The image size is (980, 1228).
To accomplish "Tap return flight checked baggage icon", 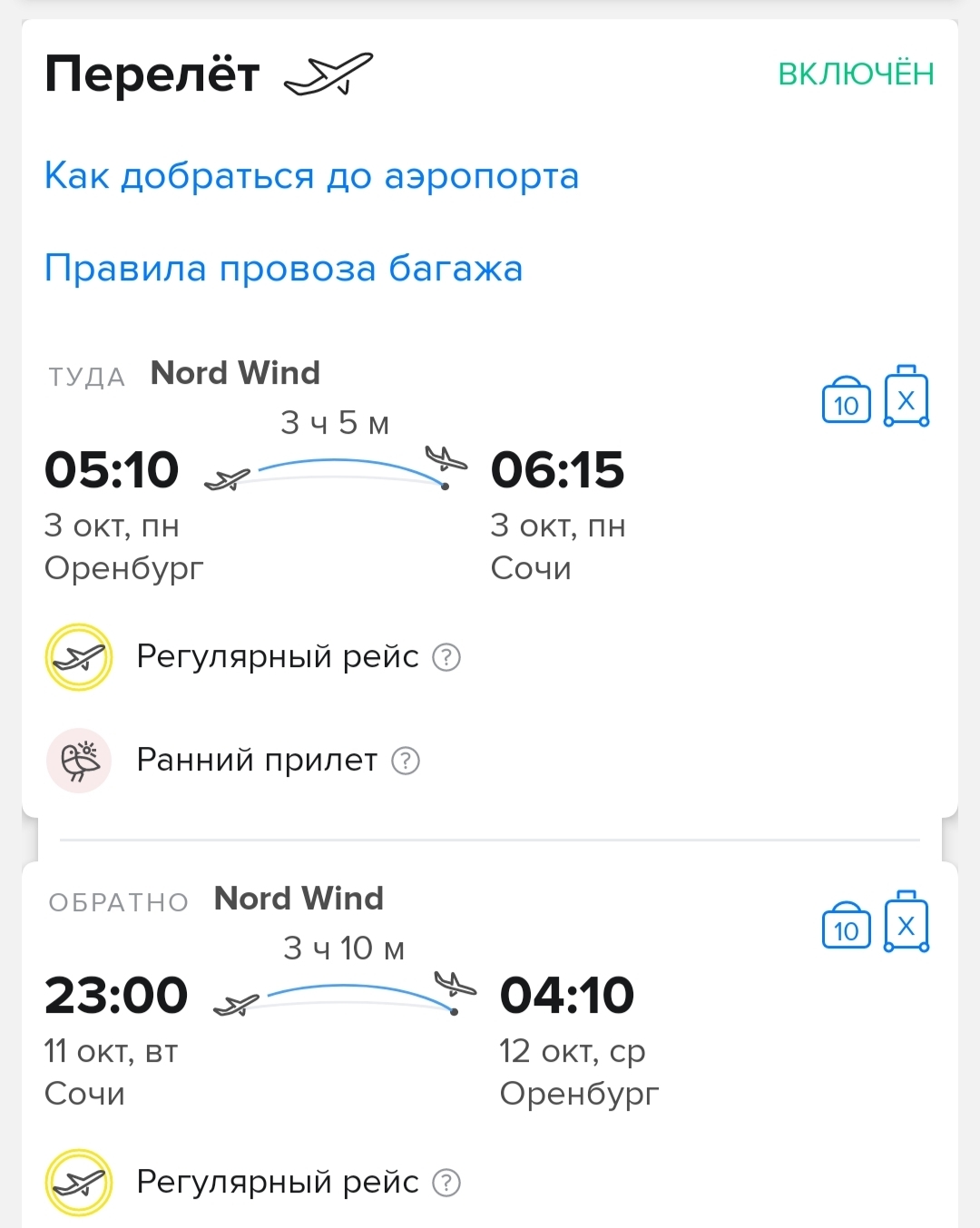I will (906, 922).
